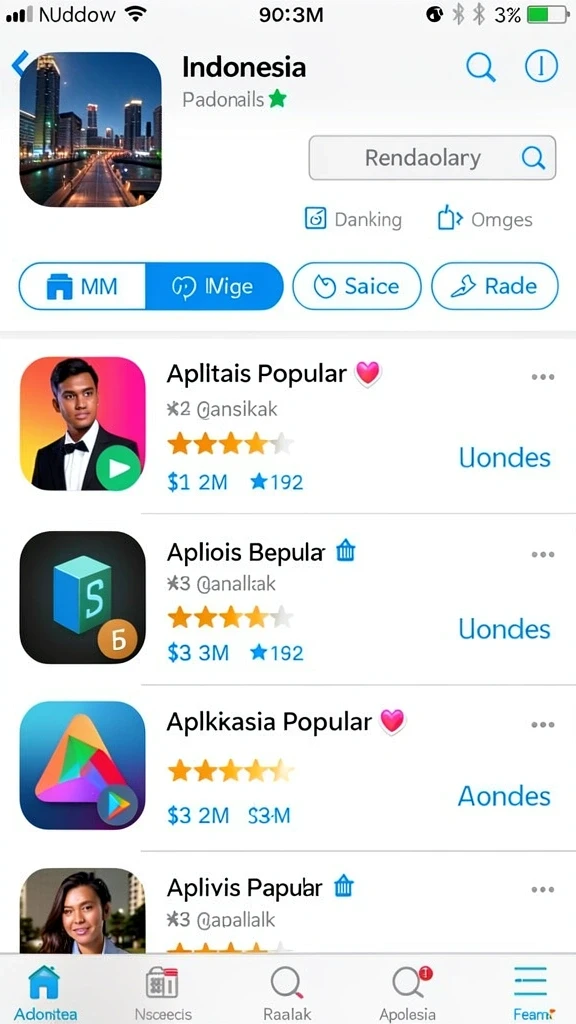Choose the Saice chip
This screenshot has height=1024, width=576.
357,286
